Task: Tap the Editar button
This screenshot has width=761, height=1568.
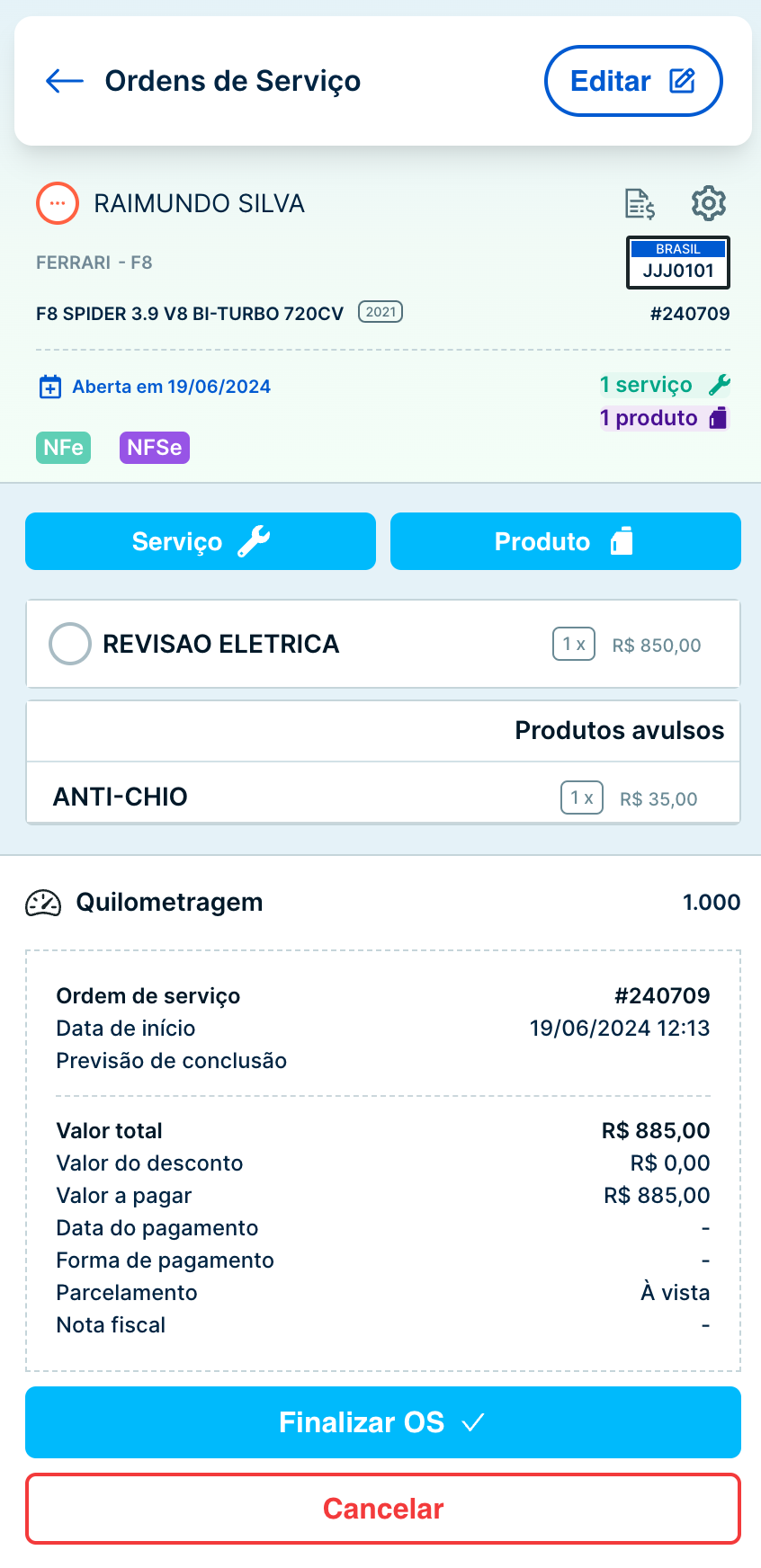Action: [x=633, y=81]
